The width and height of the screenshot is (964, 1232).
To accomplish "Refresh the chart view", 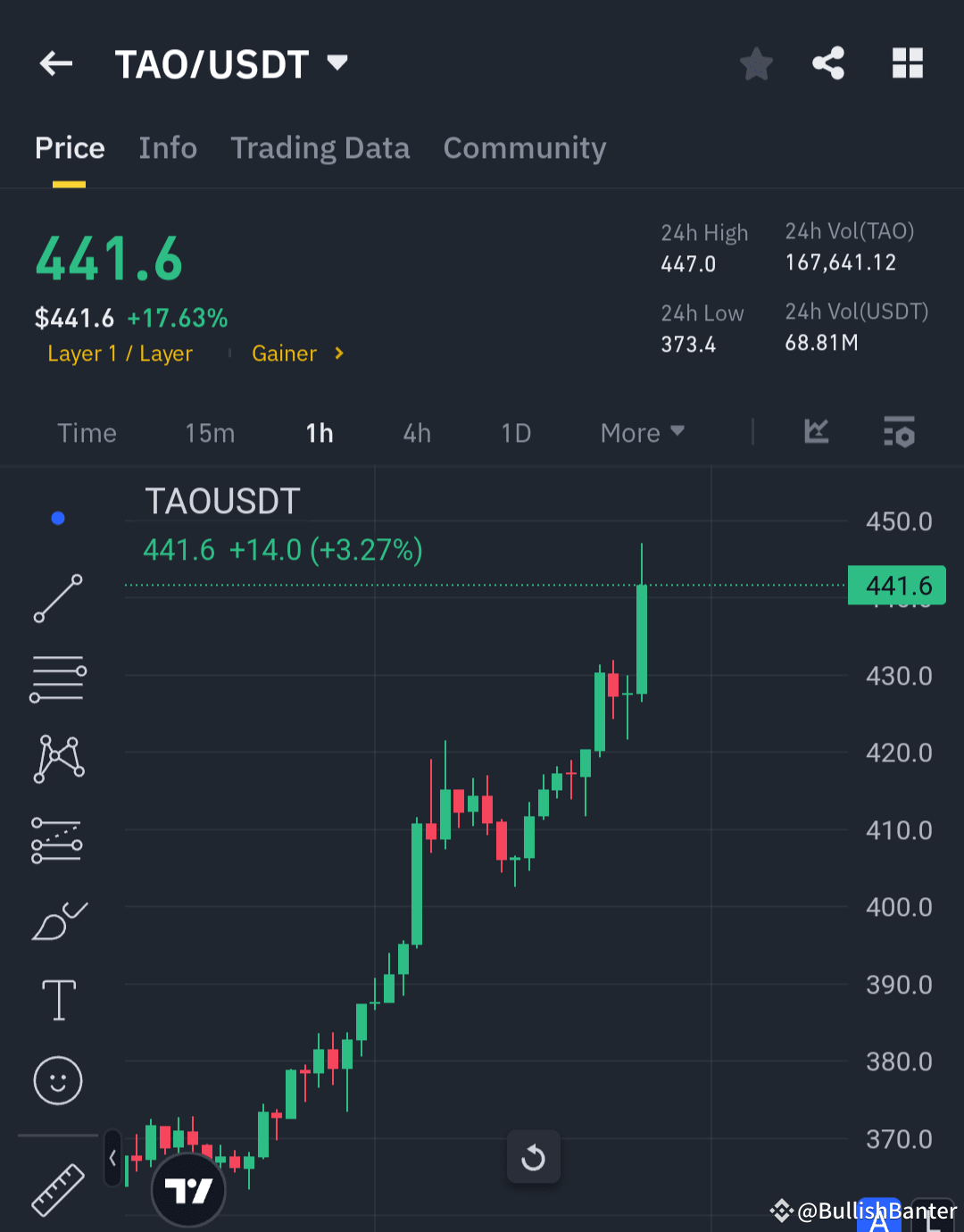I will [x=533, y=1157].
